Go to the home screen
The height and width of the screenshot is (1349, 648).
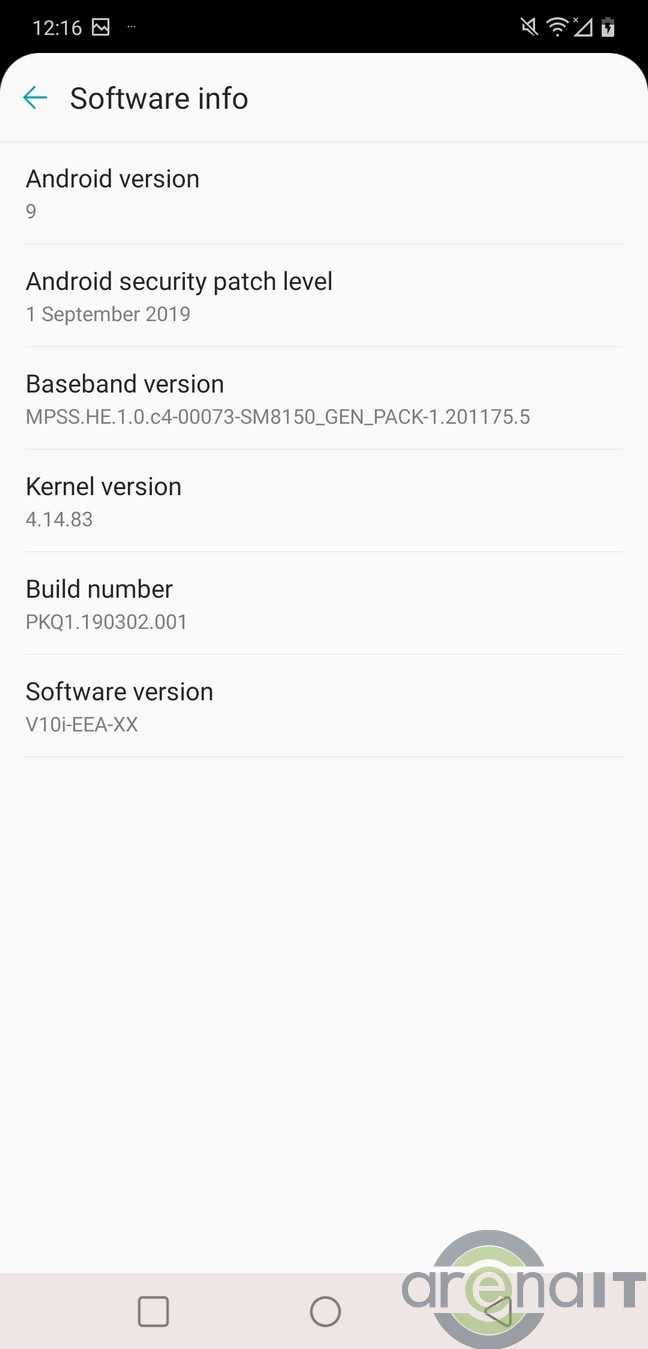(x=325, y=1311)
